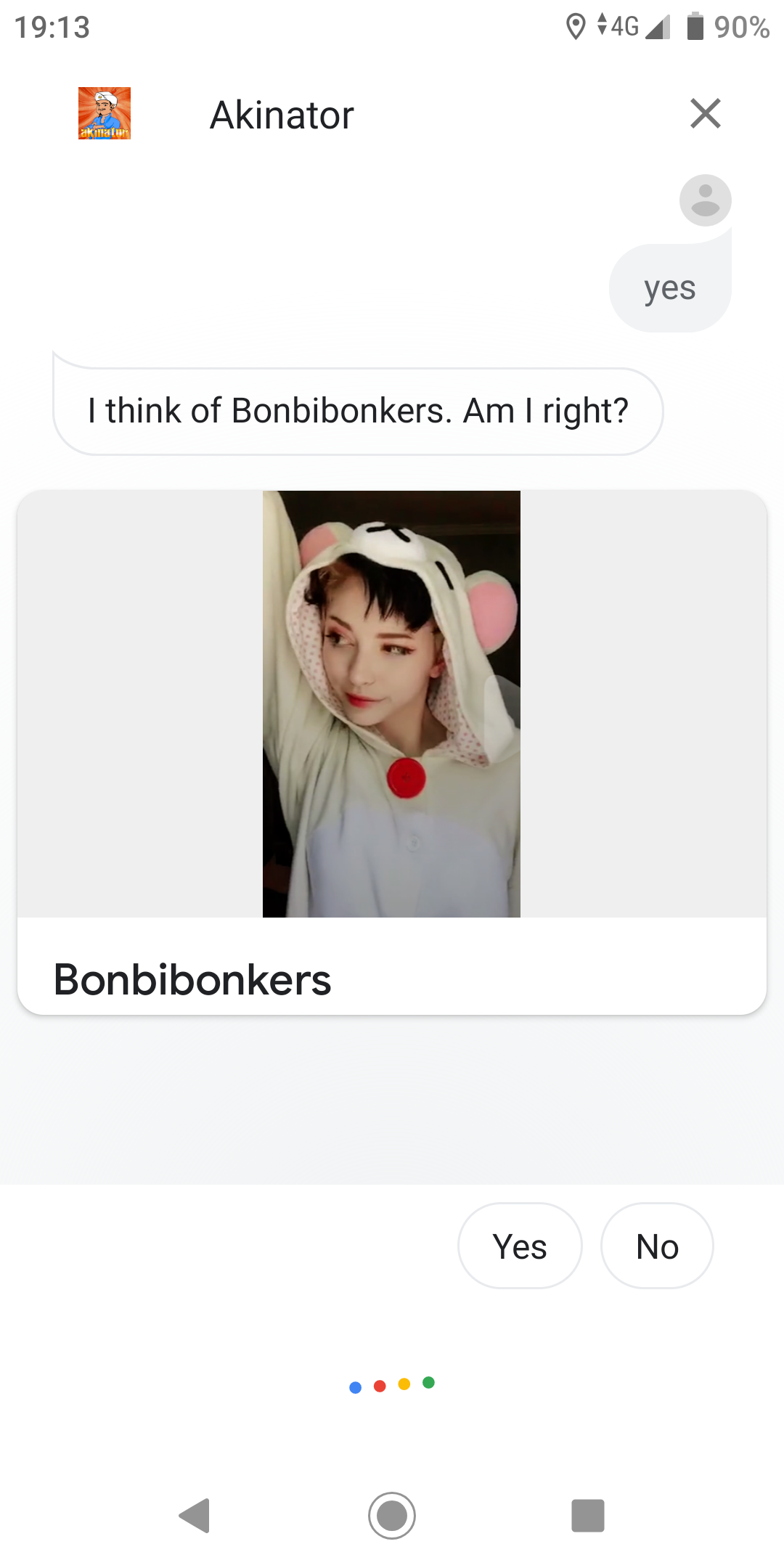Open recent apps overview

coord(588,1515)
